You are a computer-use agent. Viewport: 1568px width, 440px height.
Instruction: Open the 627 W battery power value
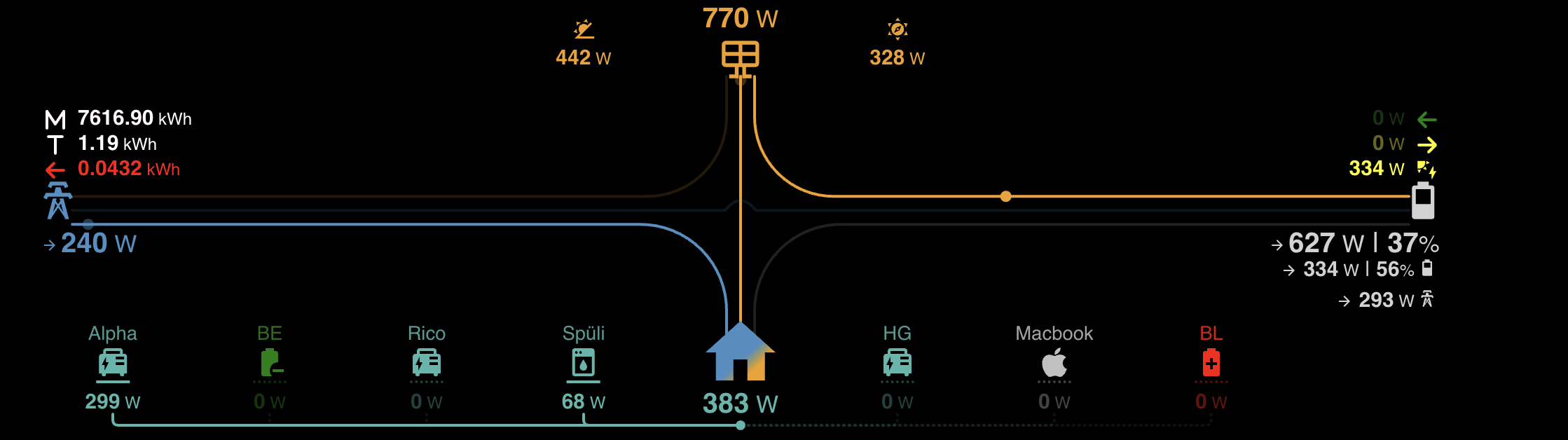[x=1324, y=244]
